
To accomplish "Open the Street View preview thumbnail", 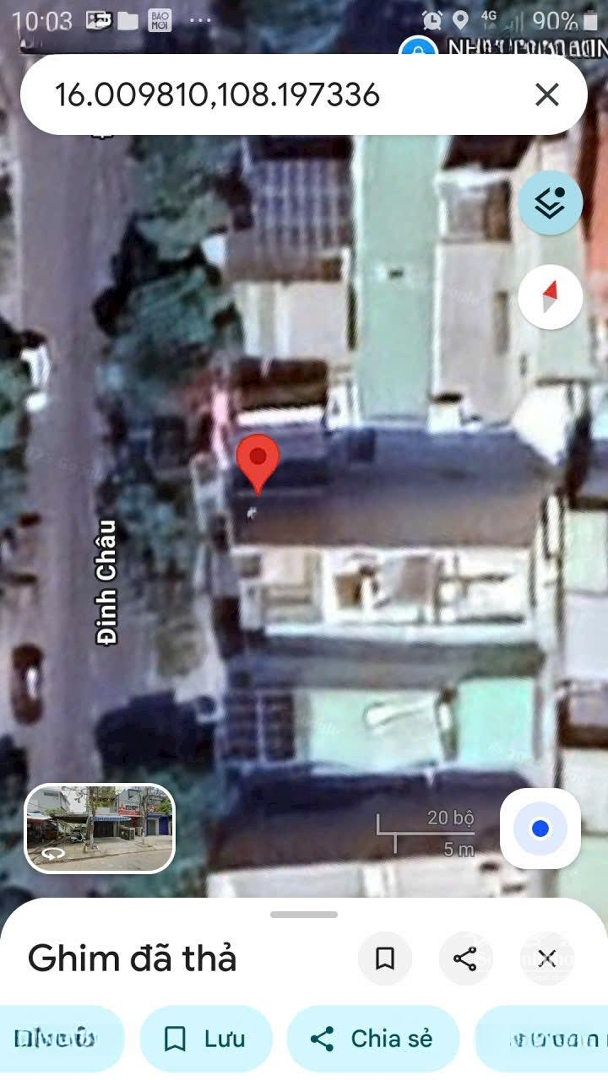I will 100,828.
